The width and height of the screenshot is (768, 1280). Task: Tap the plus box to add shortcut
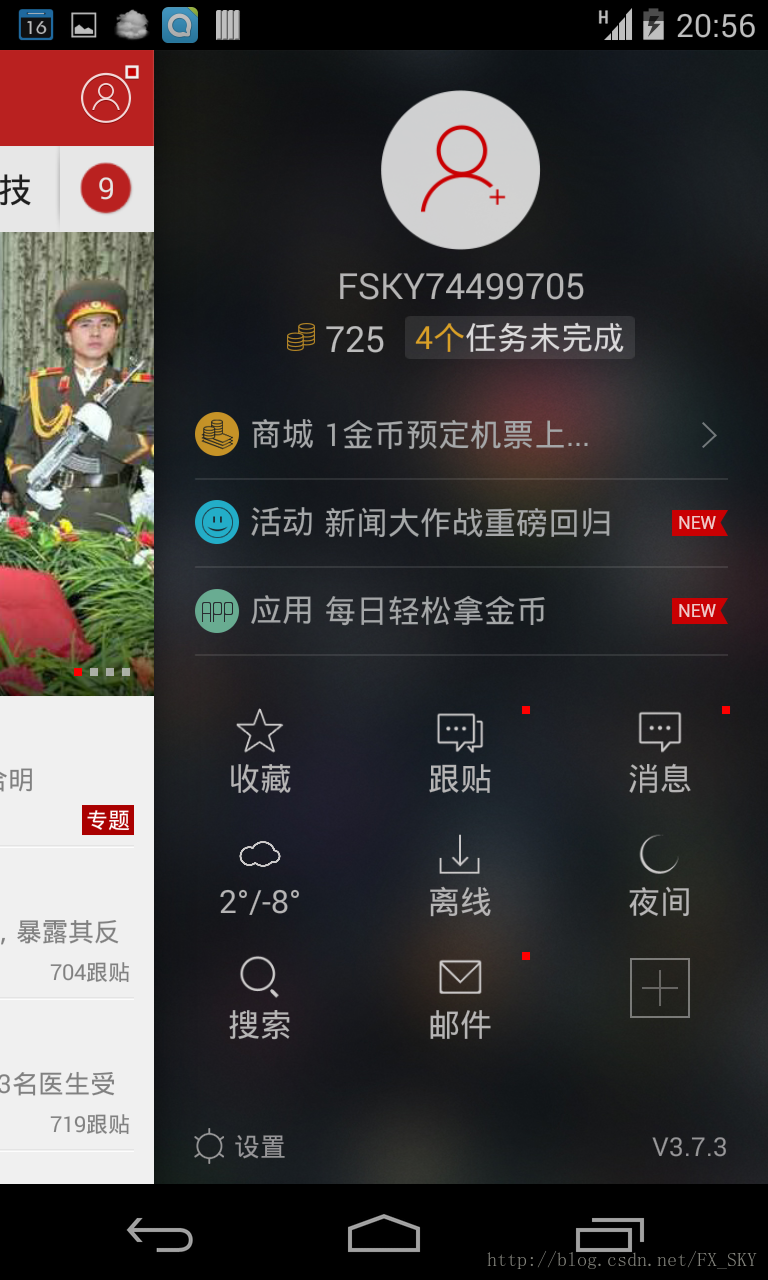click(x=660, y=988)
